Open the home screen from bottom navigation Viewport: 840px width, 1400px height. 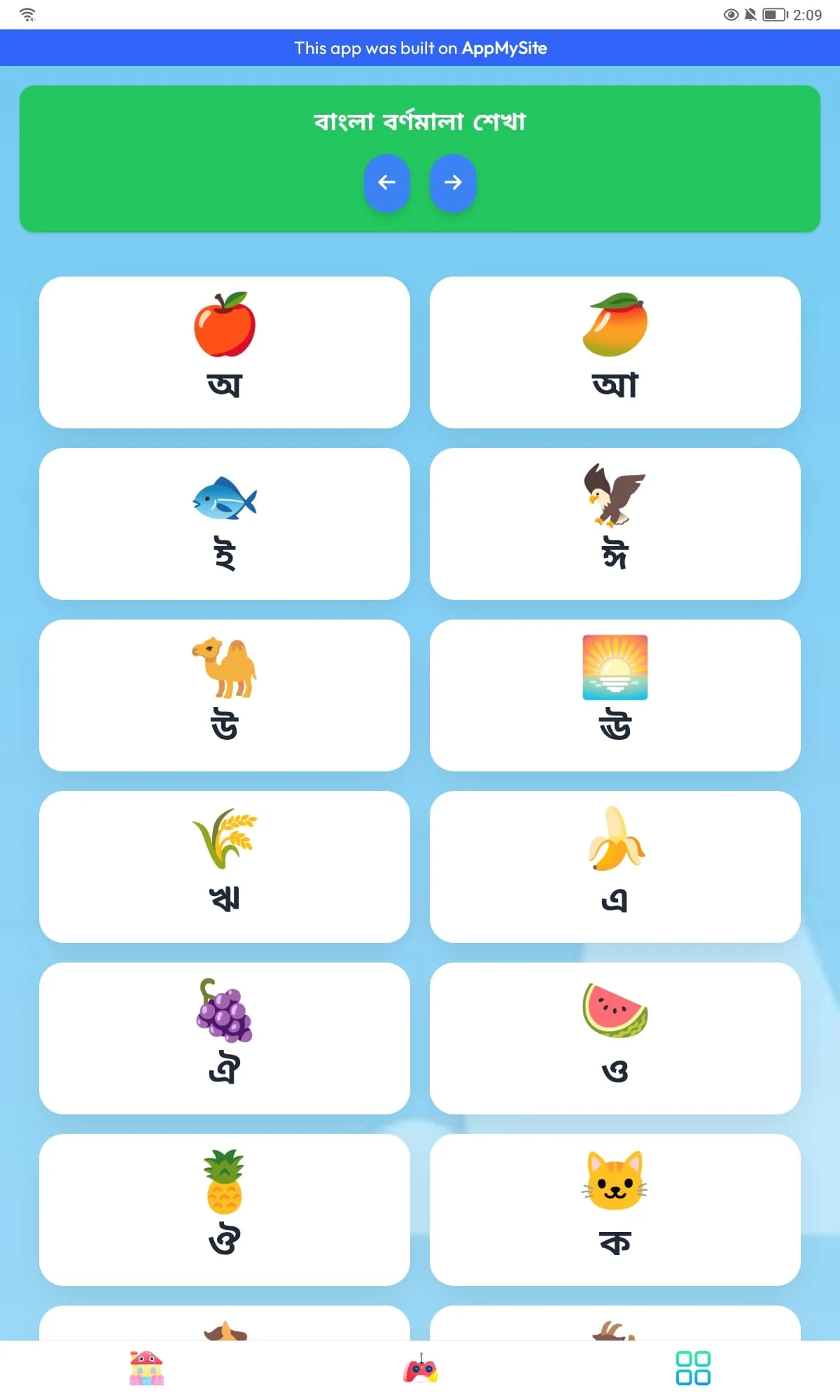pos(146,1368)
